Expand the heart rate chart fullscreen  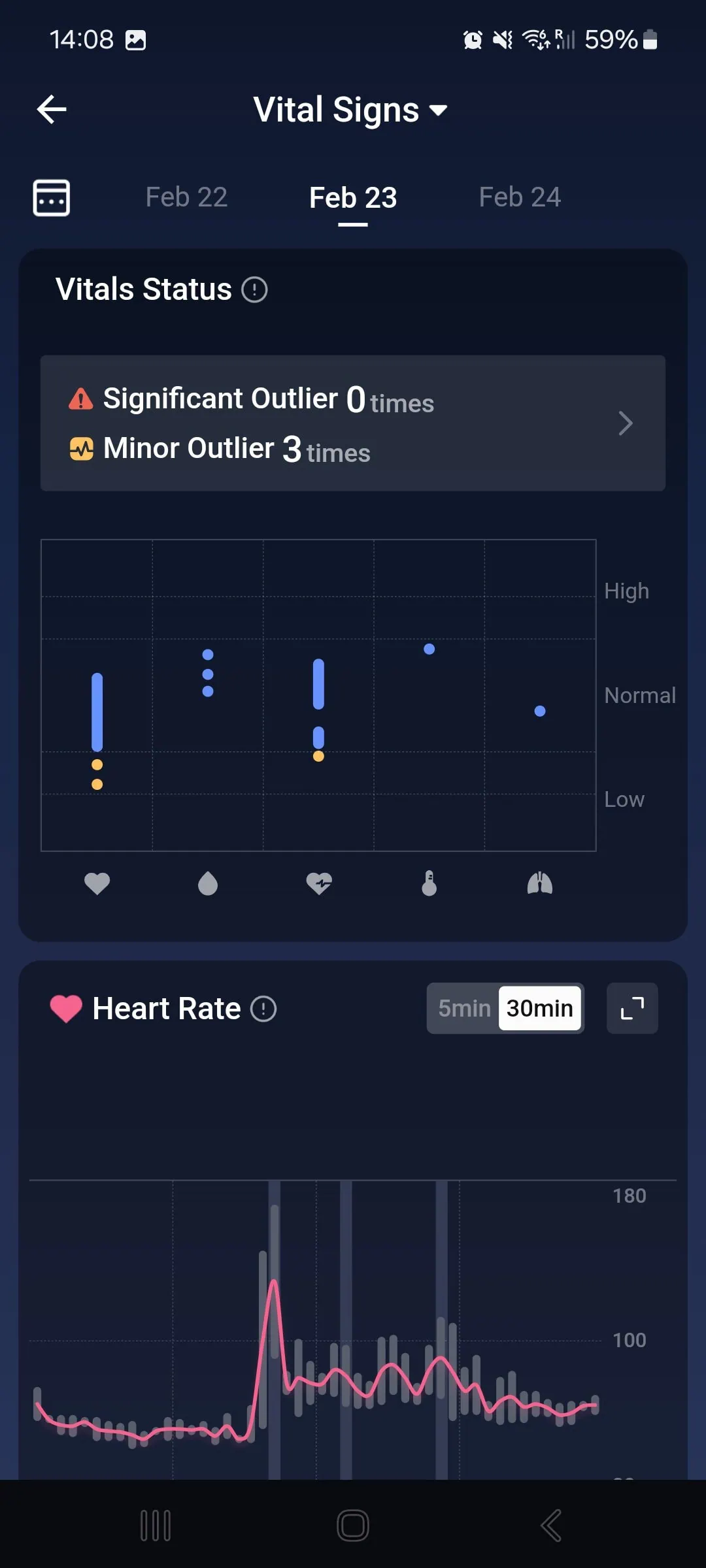point(632,1009)
